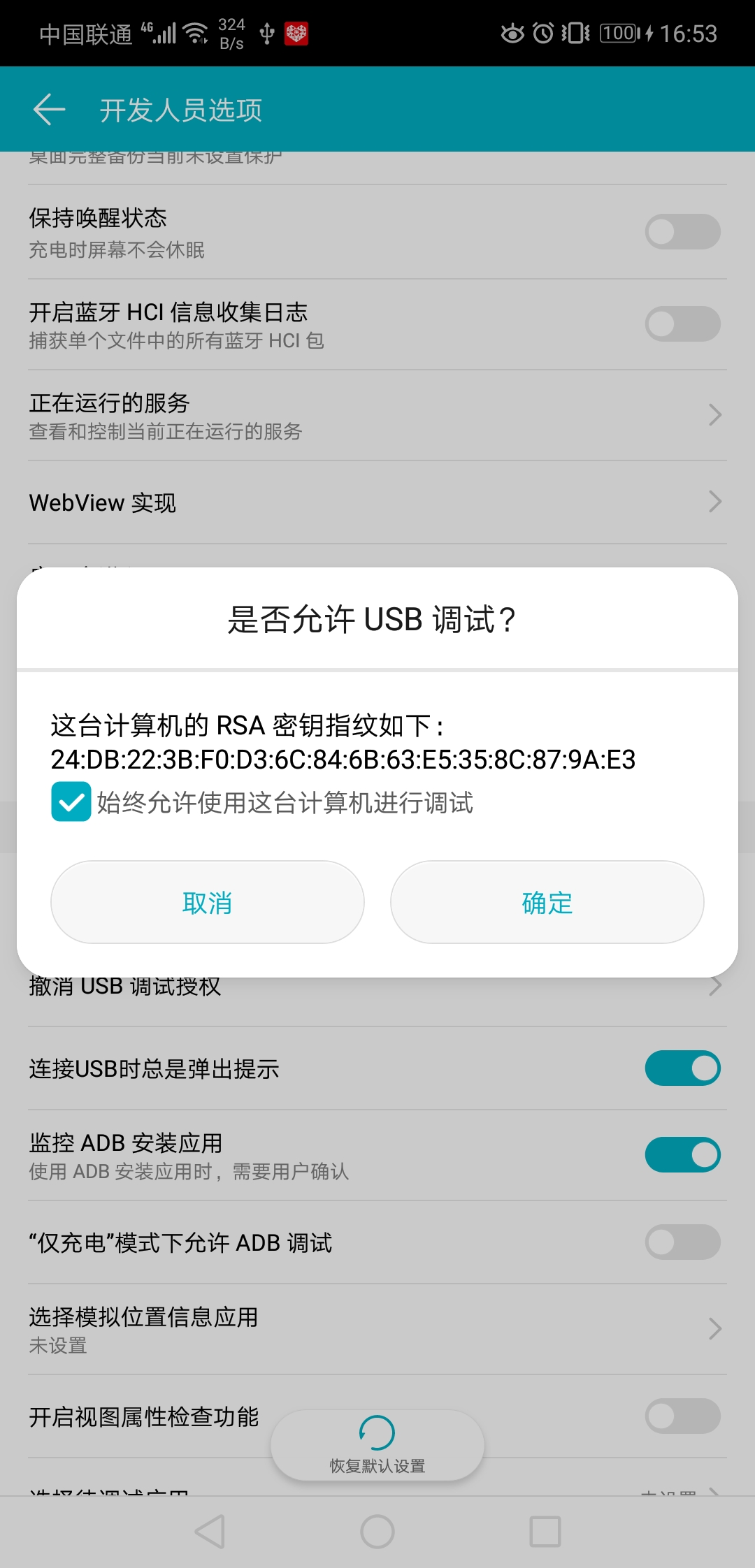Open WebView 实现 options via chevron
Image resolution: width=755 pixels, height=1568 pixels.
[714, 501]
